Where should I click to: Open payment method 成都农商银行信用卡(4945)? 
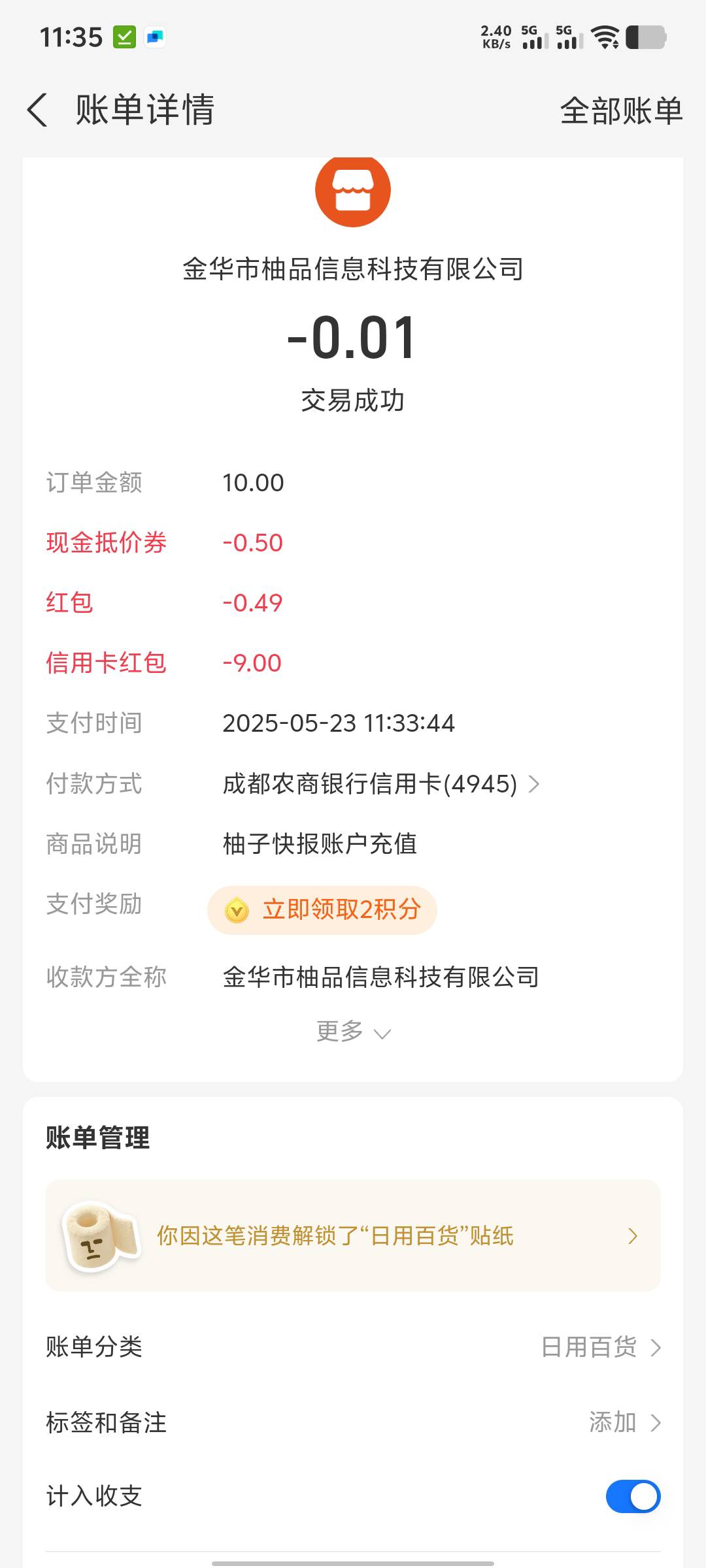click(381, 784)
